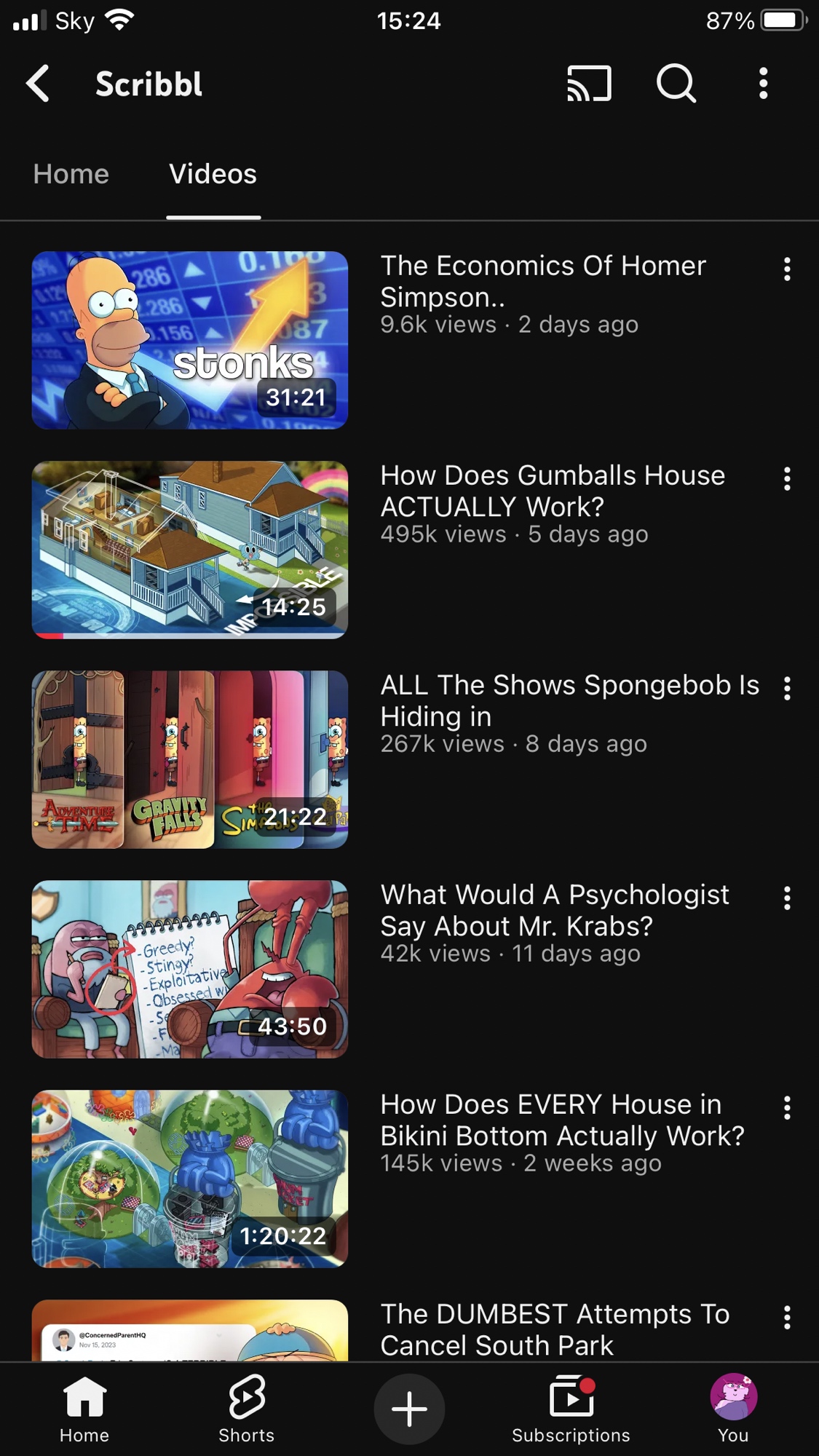
Task: Open ALL The Shows Spongebob Is Hiding in
Action: (x=190, y=759)
